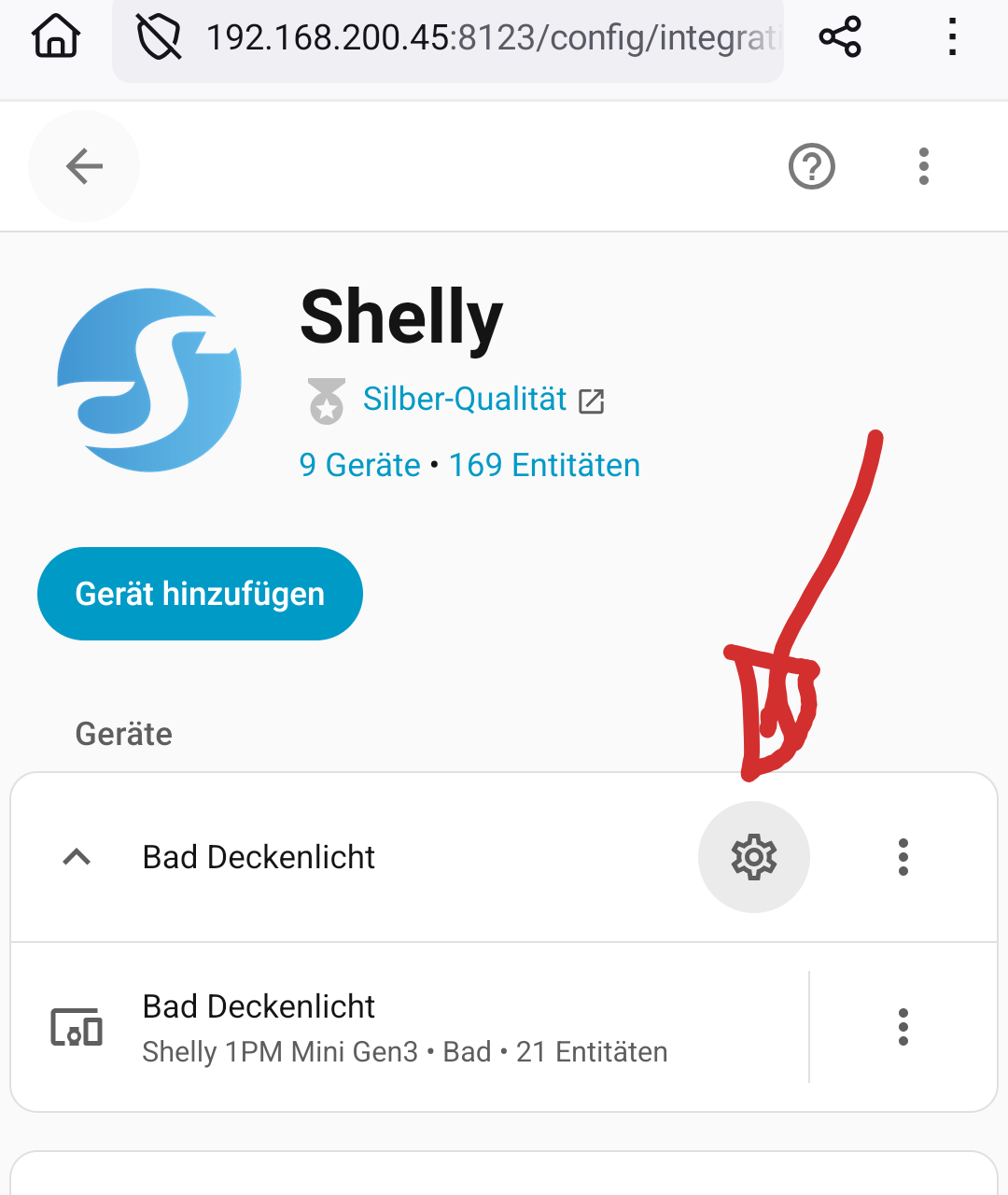
Task: Share the current page
Action: point(839,38)
